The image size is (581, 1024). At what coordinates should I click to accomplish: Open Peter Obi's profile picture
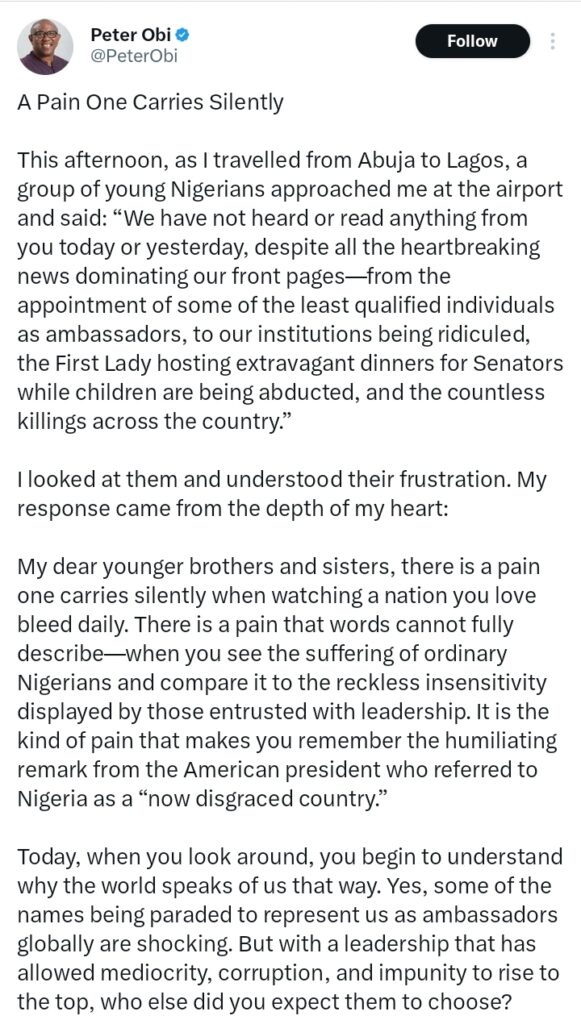click(x=46, y=46)
